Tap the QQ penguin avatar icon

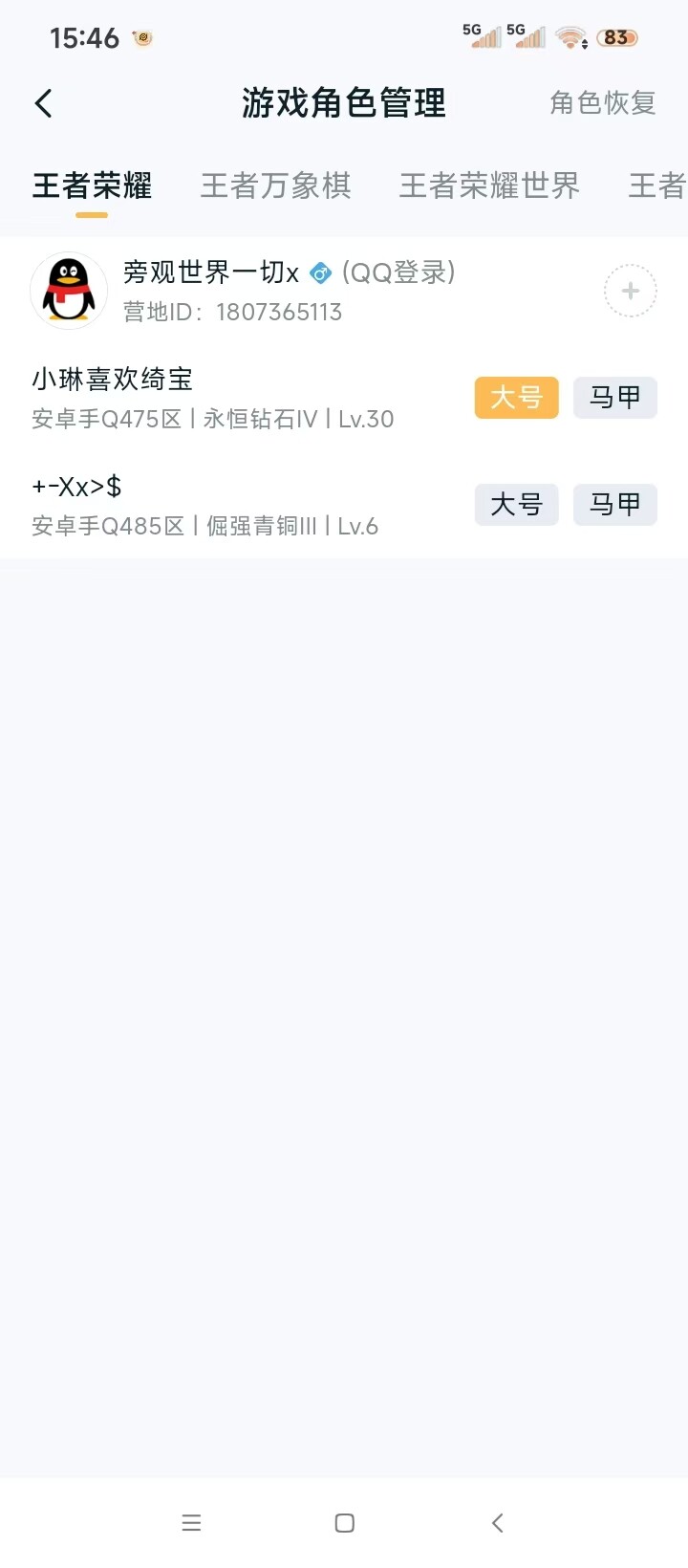(68, 290)
